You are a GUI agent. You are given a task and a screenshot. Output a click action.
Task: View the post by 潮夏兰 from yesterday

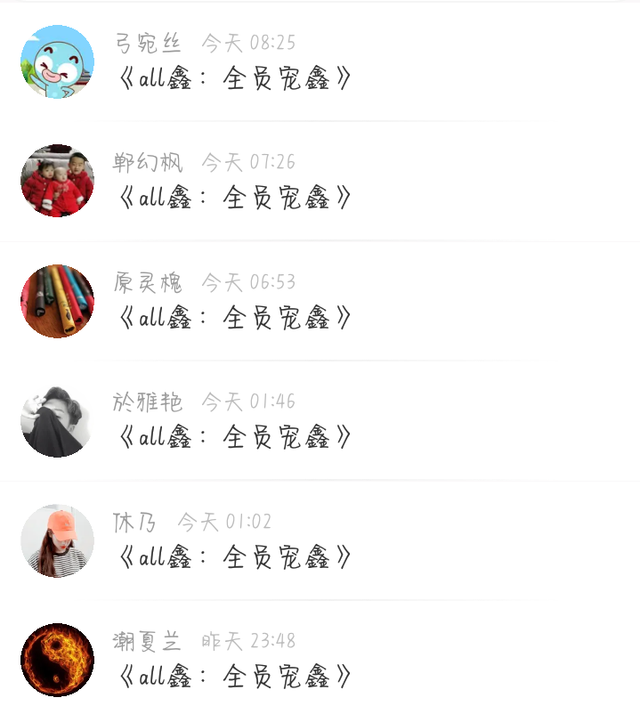(x=235, y=676)
